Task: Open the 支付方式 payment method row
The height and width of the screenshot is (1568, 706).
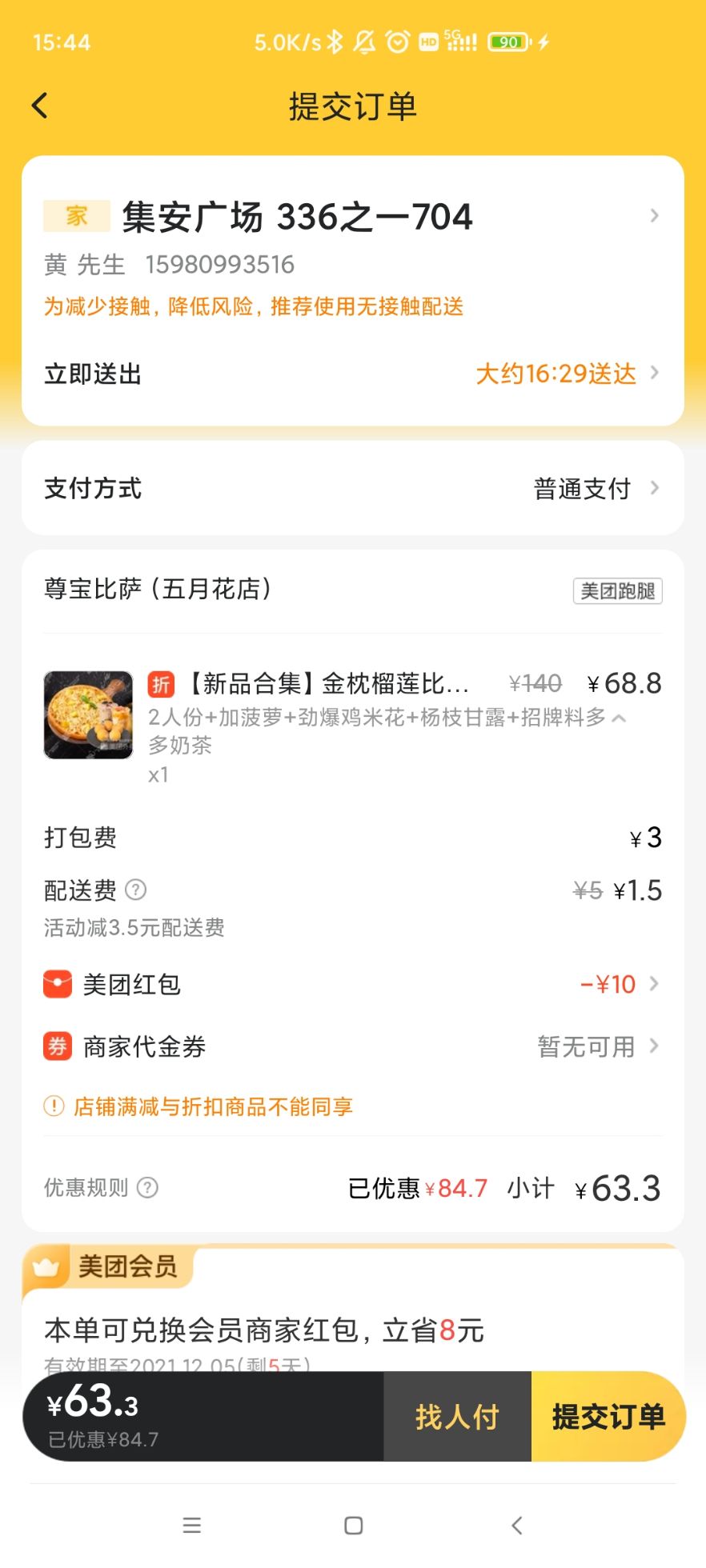Action: click(x=352, y=488)
